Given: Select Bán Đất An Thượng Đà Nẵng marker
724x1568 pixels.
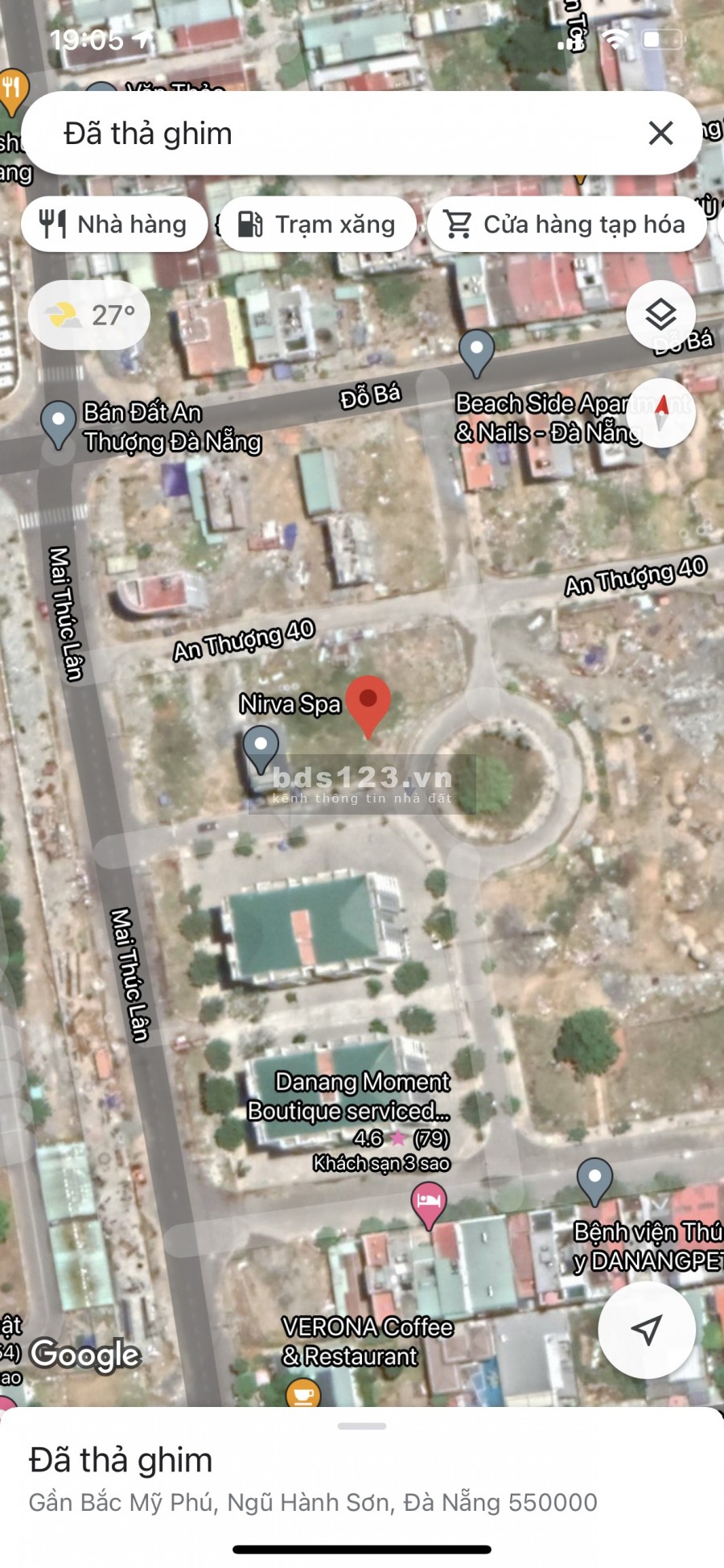Looking at the screenshot, I should [x=58, y=422].
